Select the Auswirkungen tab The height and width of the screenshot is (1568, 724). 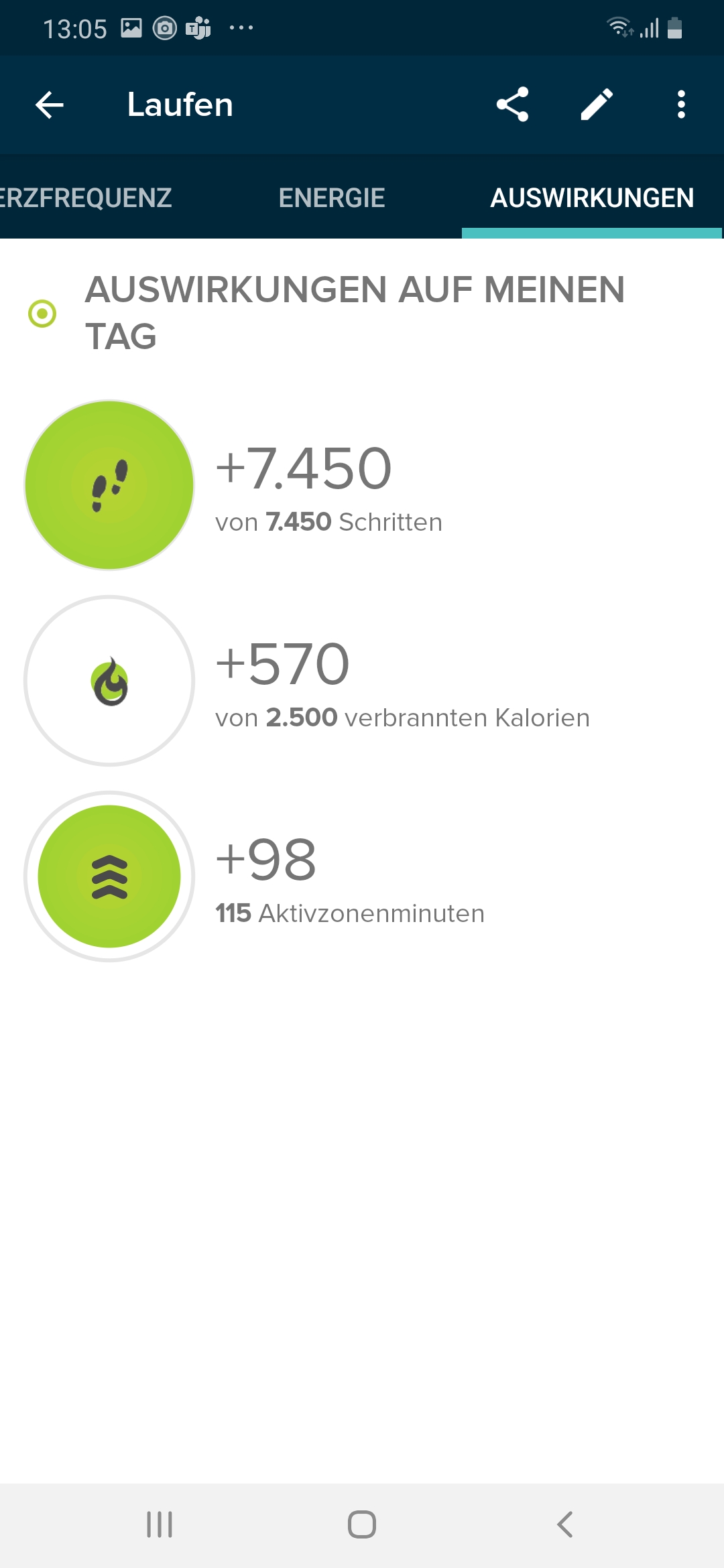coord(592,198)
